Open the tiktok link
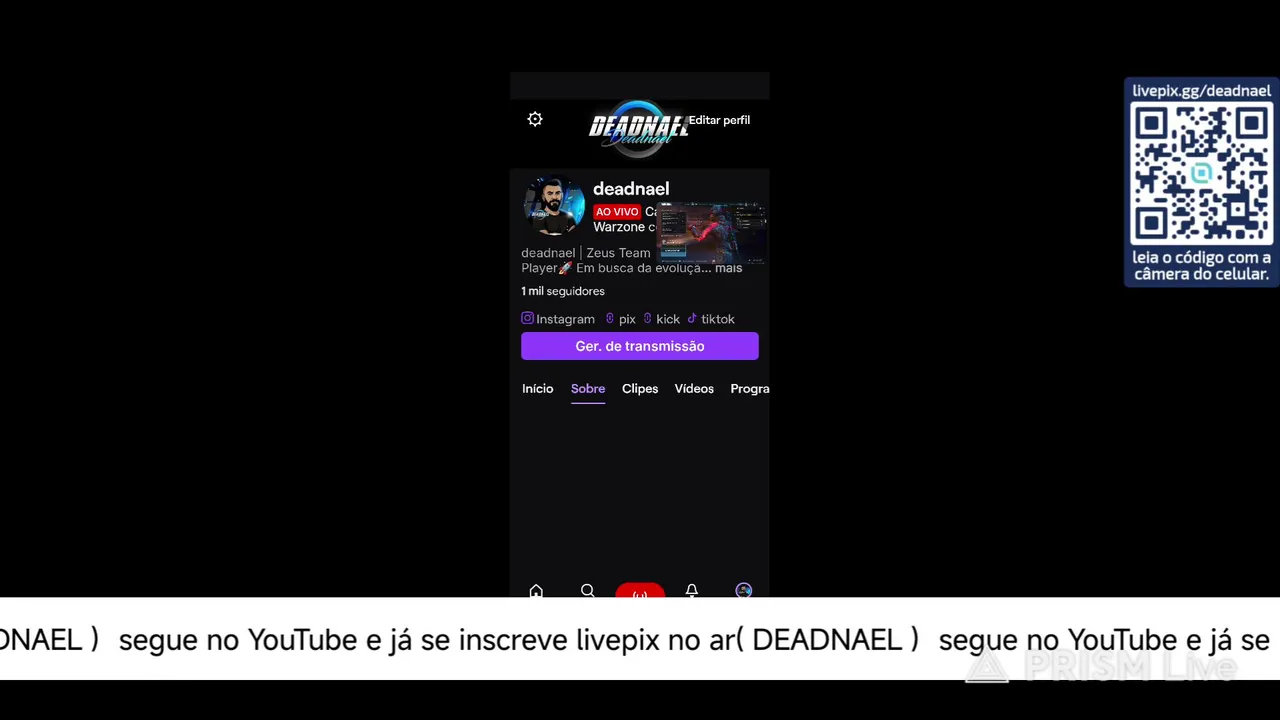This screenshot has height=720, width=1280. (x=711, y=319)
